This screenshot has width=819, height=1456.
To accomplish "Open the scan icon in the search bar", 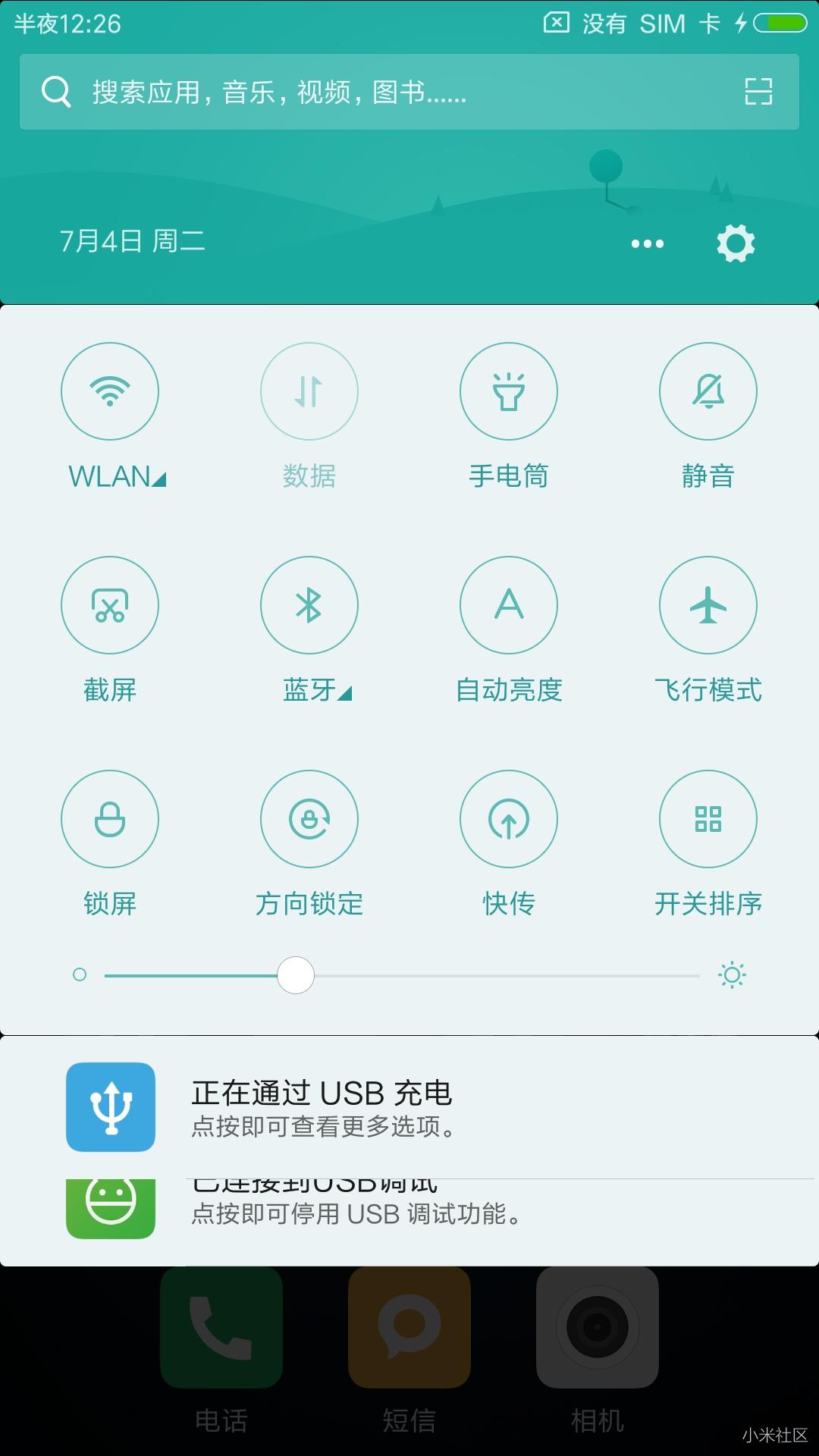I will coord(758,92).
